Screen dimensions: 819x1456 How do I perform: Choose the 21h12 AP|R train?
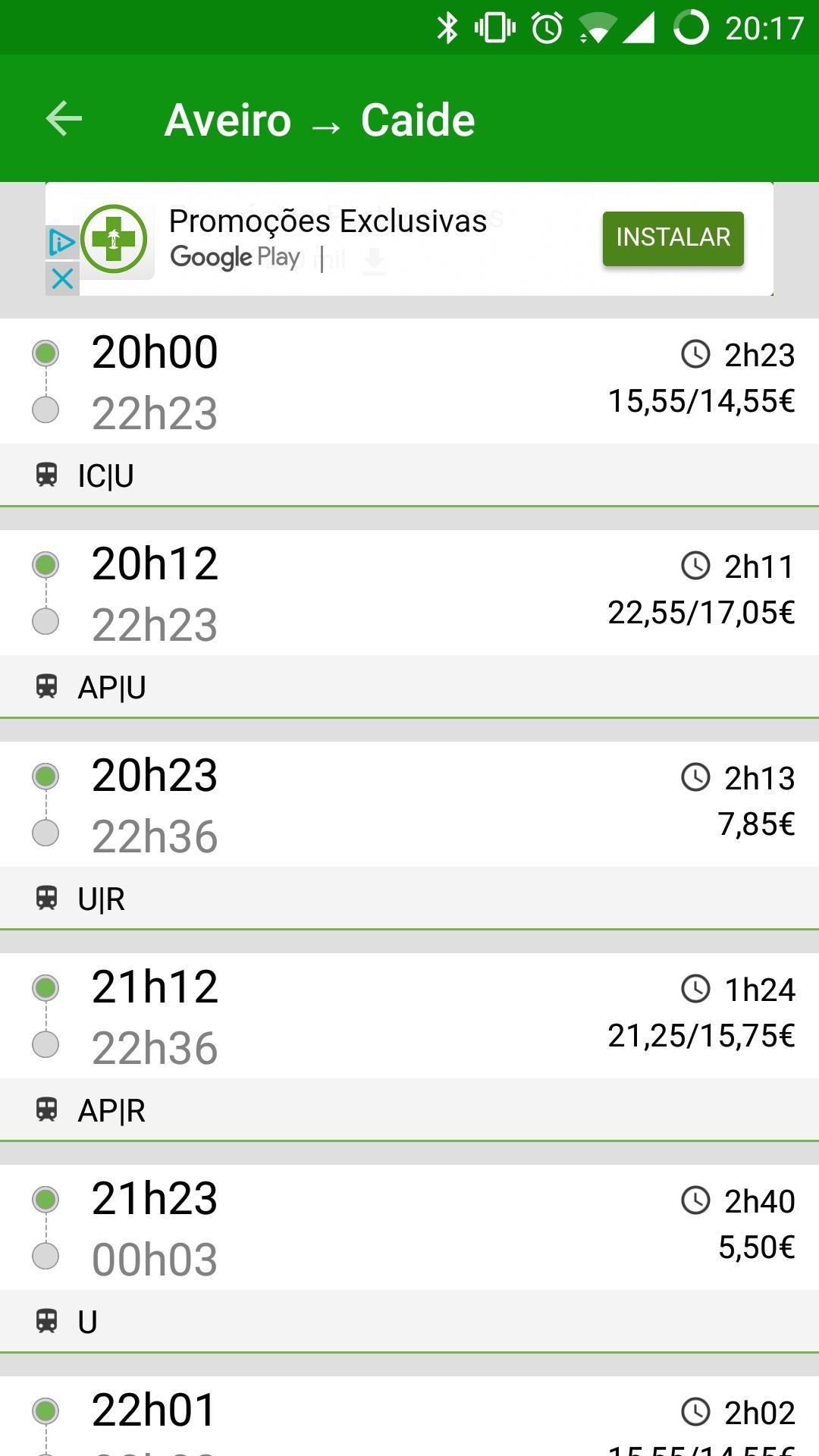409,1047
